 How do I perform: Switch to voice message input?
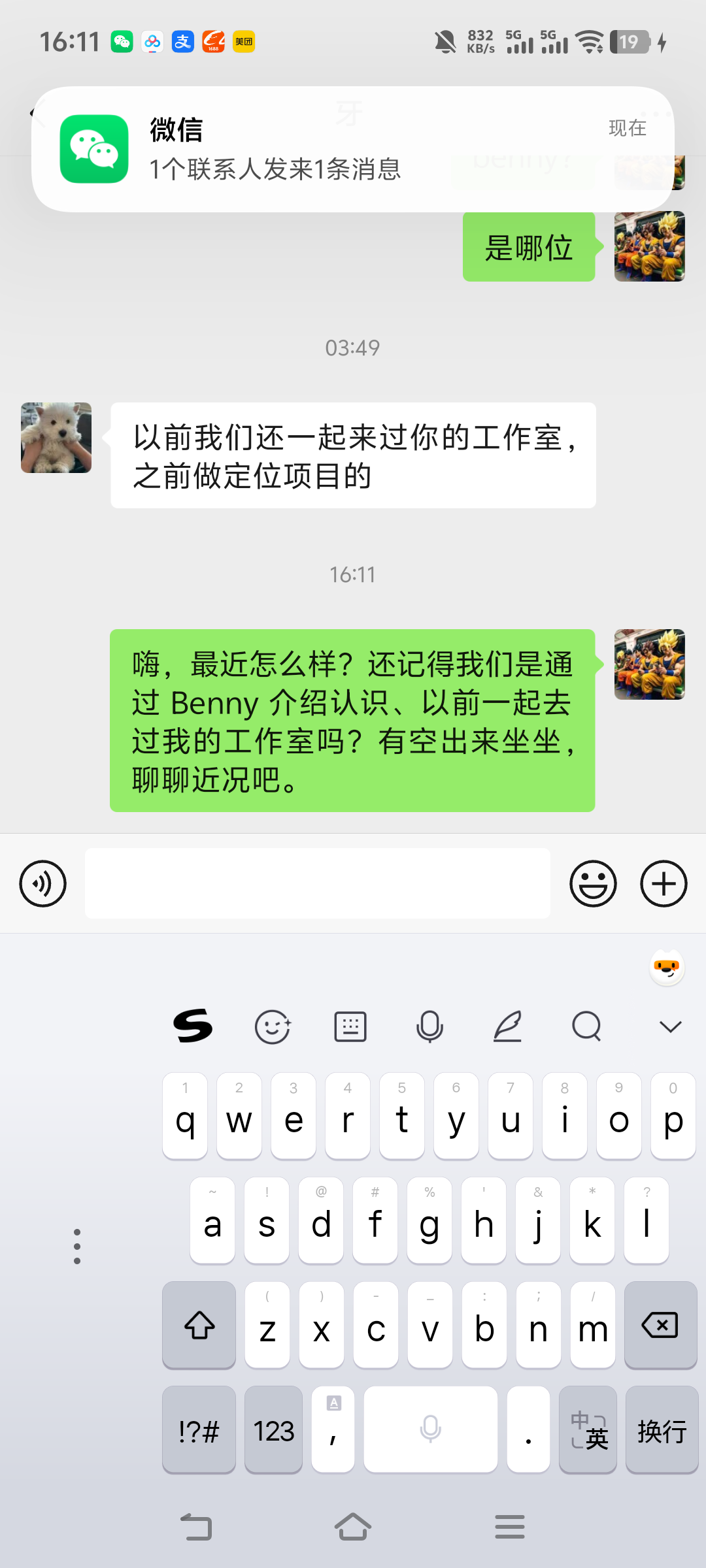click(x=43, y=884)
